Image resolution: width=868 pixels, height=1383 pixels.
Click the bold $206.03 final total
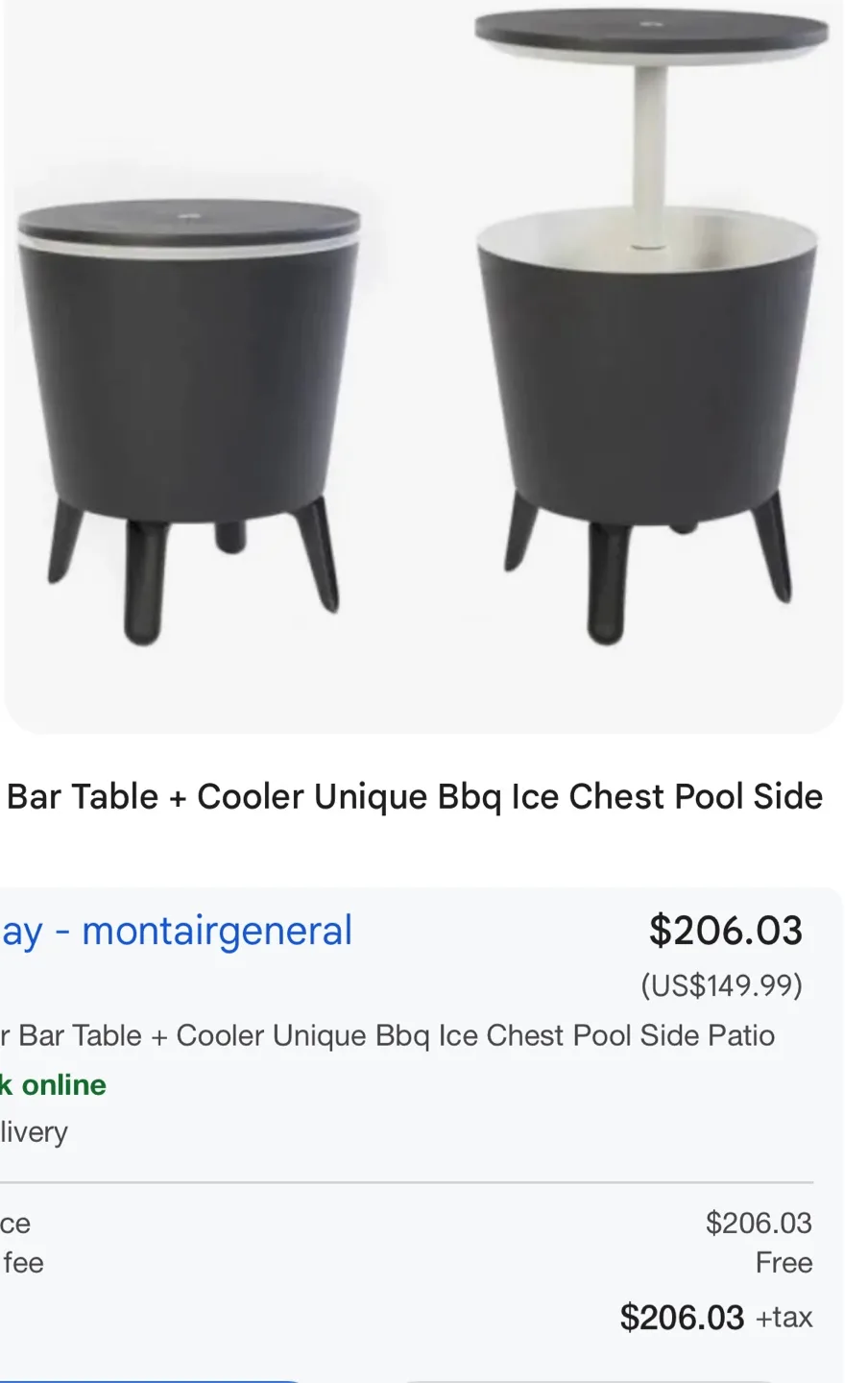pyautogui.click(x=683, y=1317)
